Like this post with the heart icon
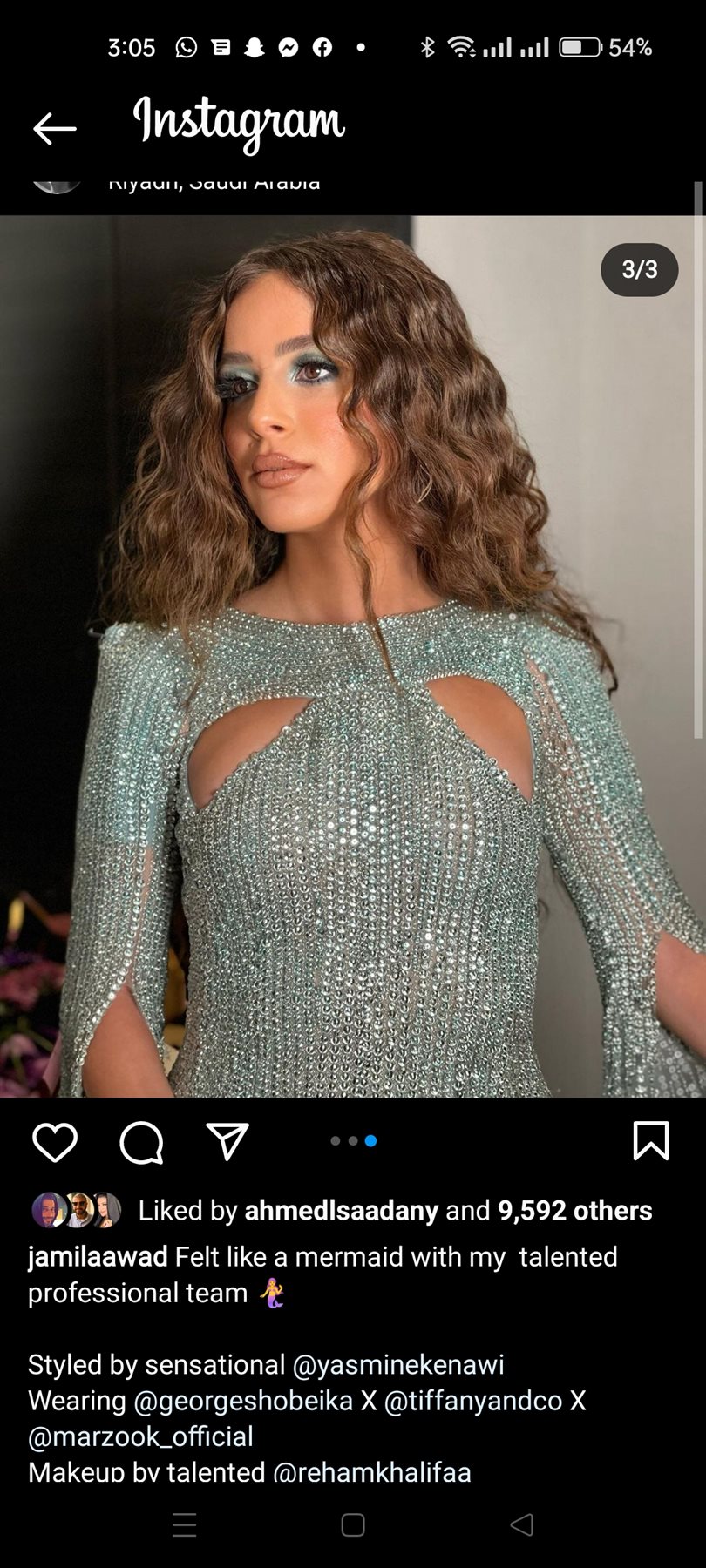This screenshot has height=1568, width=706. click(55, 1142)
